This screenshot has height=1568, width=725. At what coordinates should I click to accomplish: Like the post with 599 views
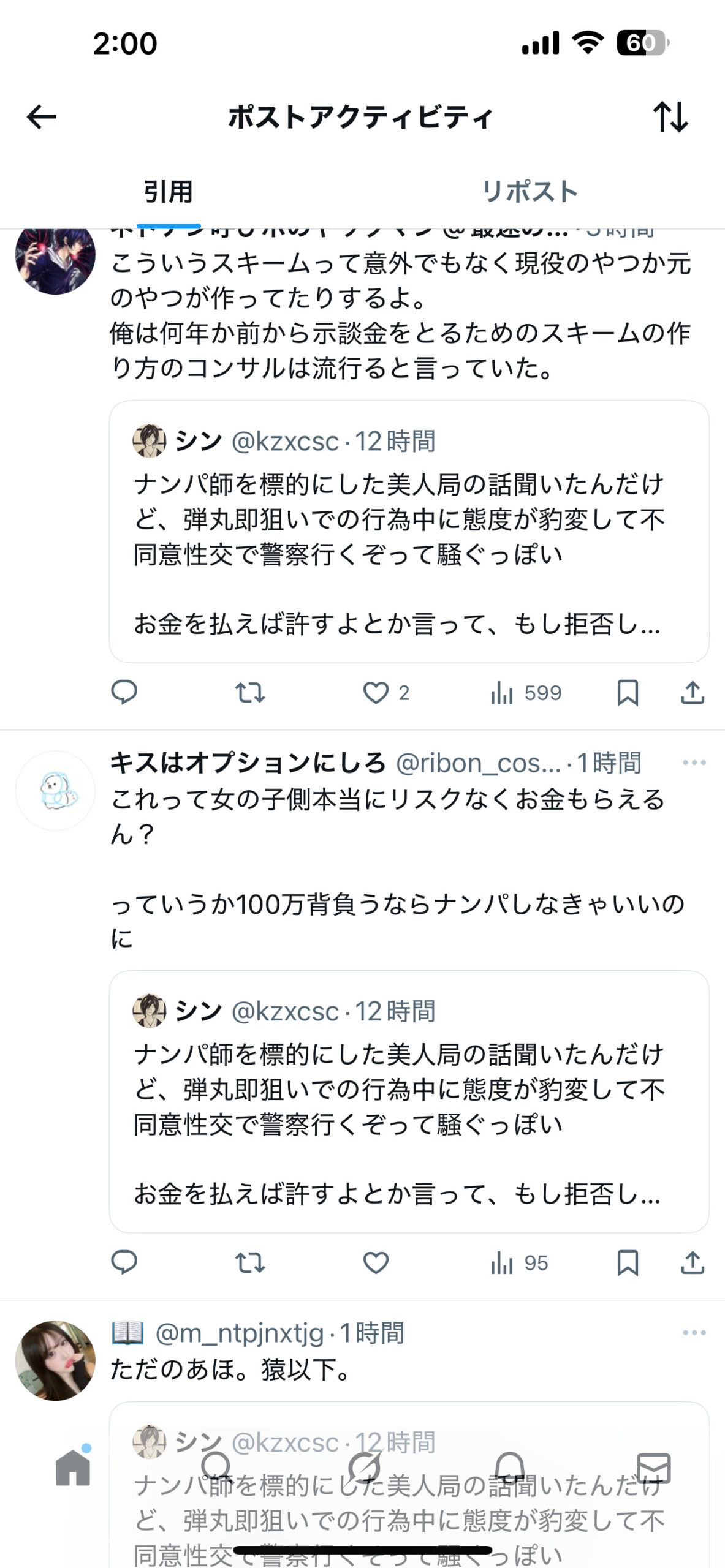tap(376, 693)
